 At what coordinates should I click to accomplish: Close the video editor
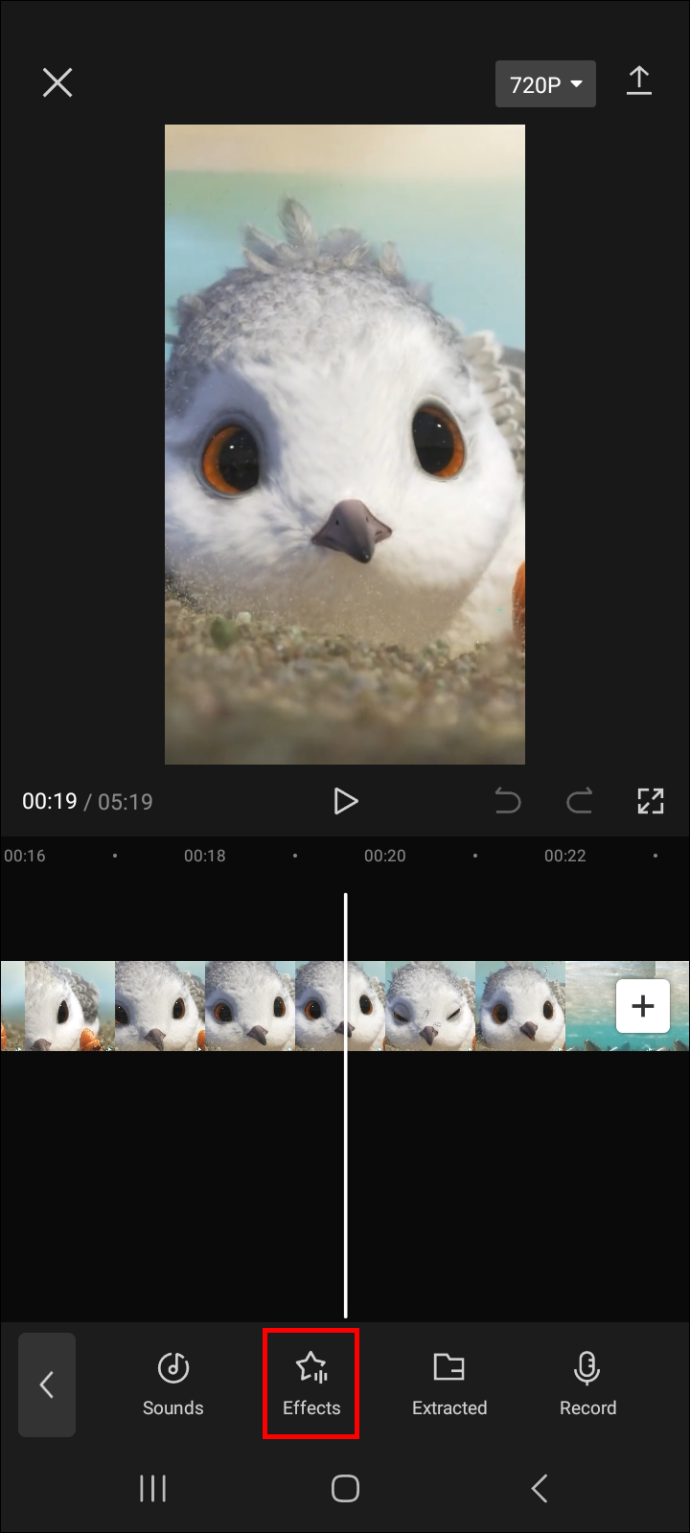coord(57,83)
